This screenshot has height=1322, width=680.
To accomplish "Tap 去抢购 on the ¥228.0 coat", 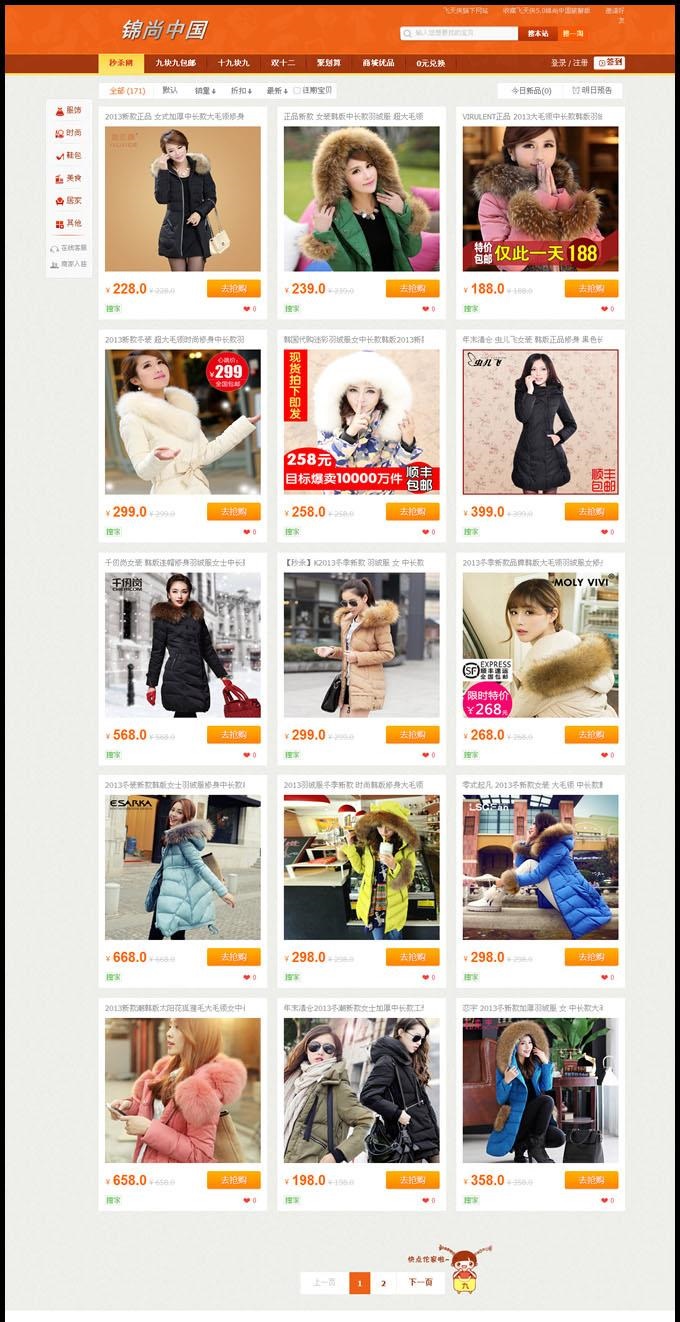I will 233,288.
